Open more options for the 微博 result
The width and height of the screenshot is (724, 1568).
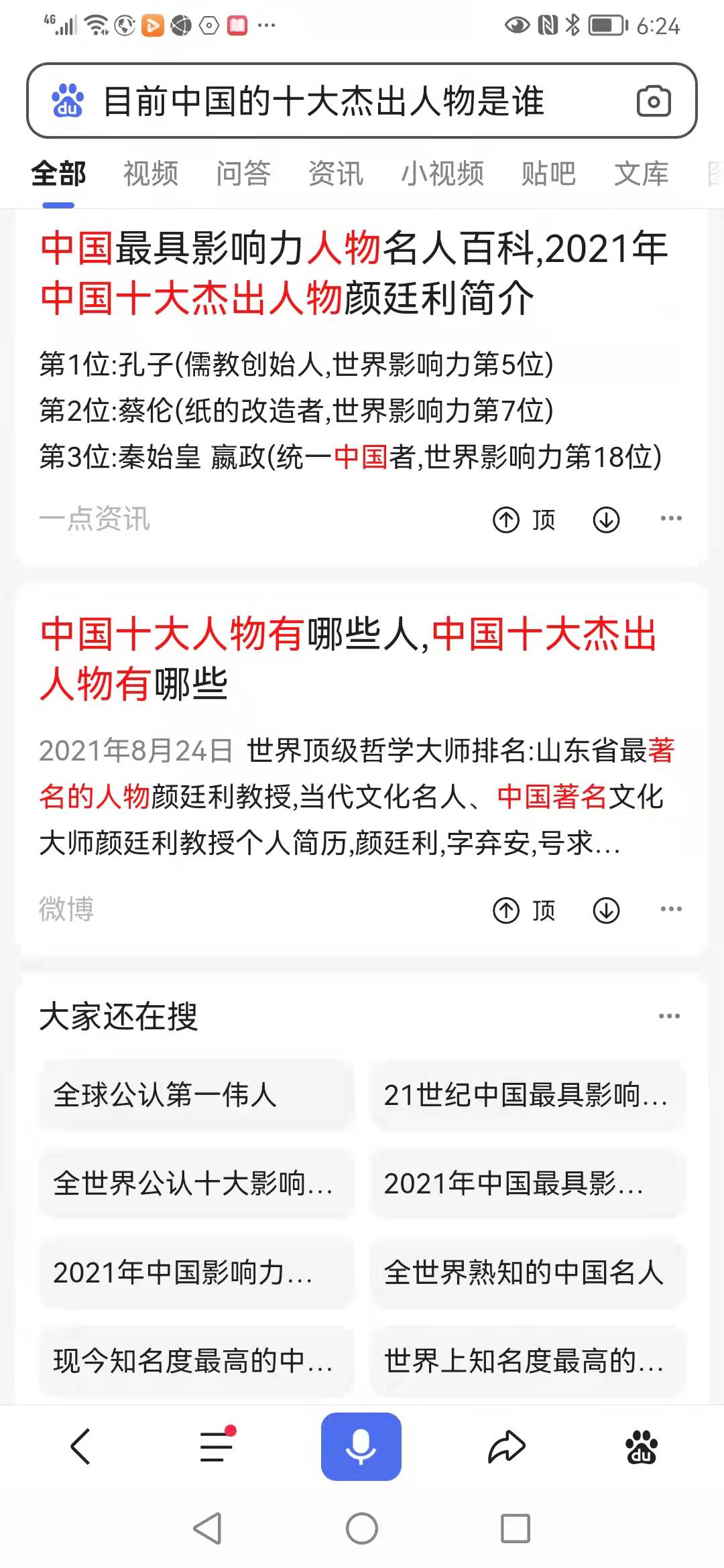point(671,909)
